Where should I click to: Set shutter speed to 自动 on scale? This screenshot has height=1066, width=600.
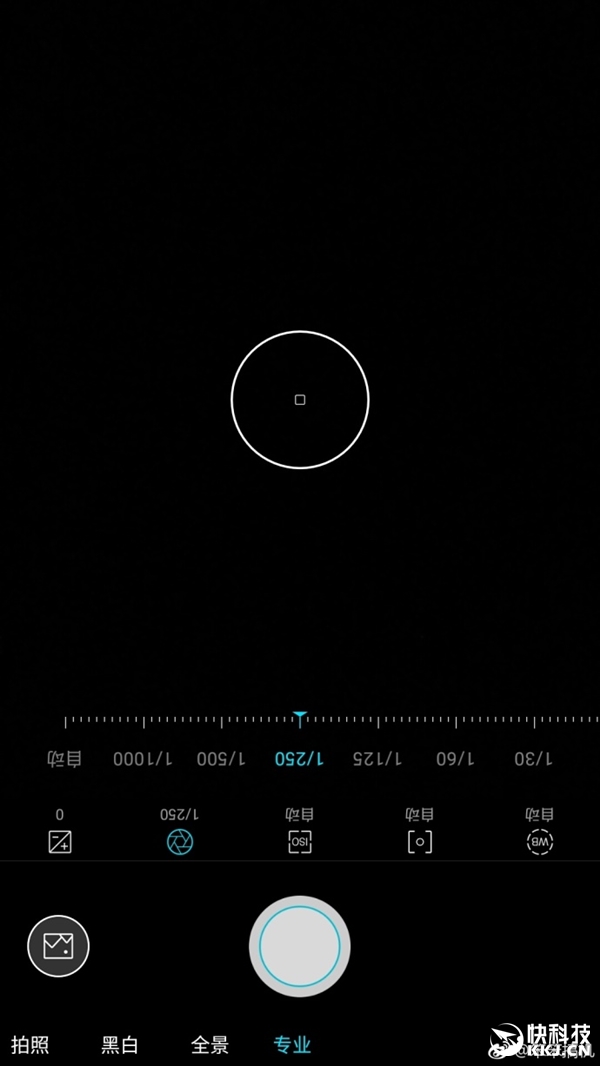[x=64, y=759]
